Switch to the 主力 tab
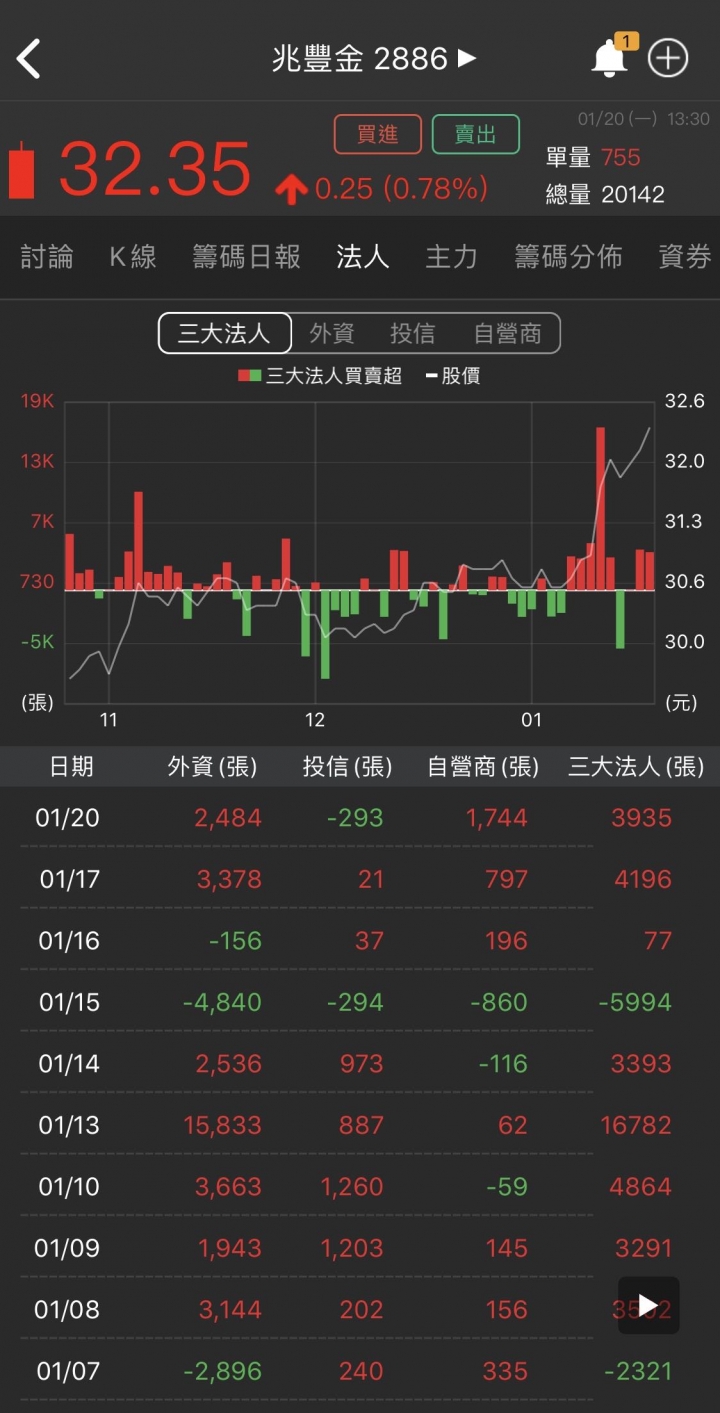 pyautogui.click(x=451, y=257)
